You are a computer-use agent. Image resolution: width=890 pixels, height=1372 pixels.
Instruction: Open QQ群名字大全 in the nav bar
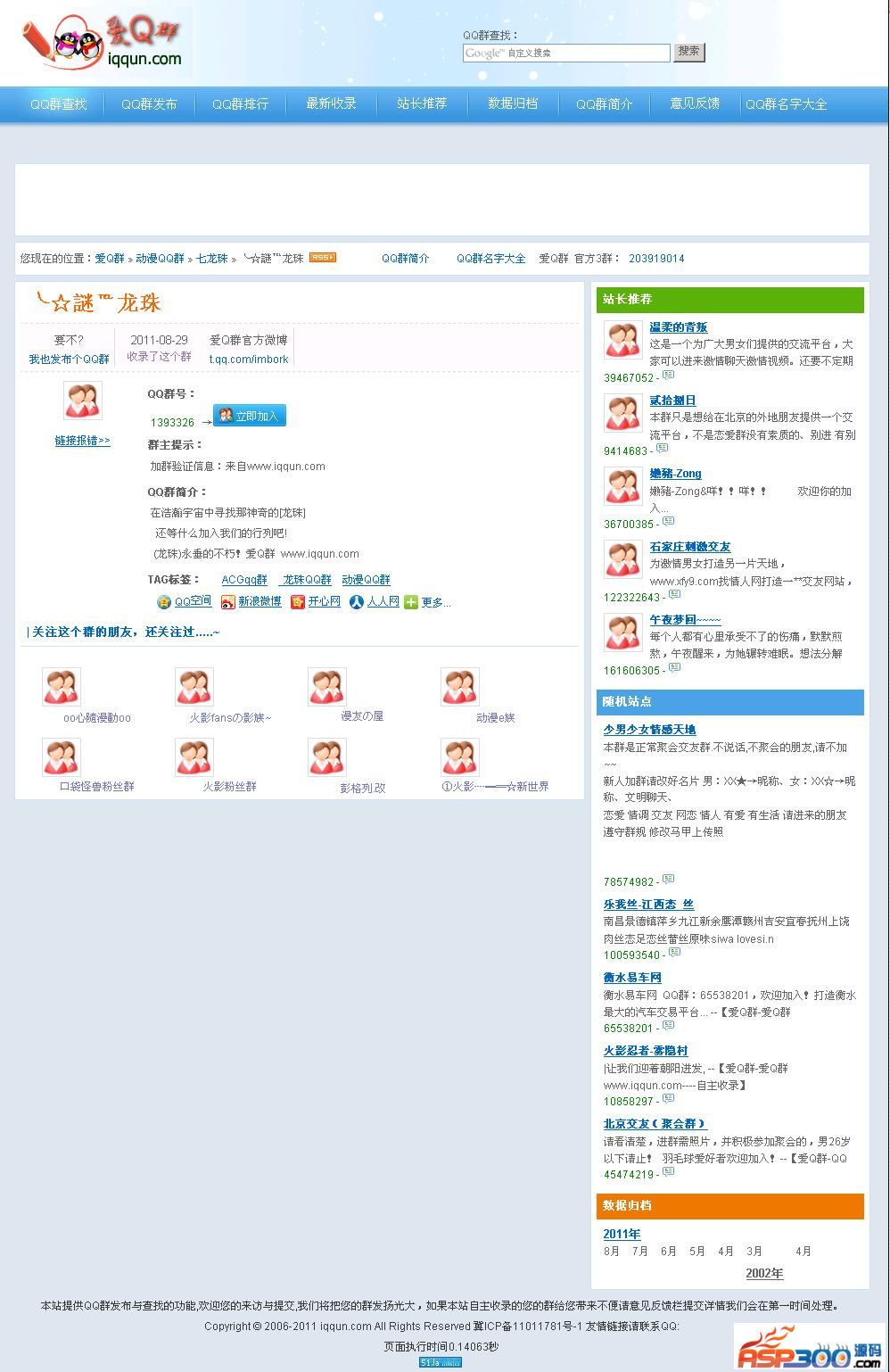click(x=786, y=104)
